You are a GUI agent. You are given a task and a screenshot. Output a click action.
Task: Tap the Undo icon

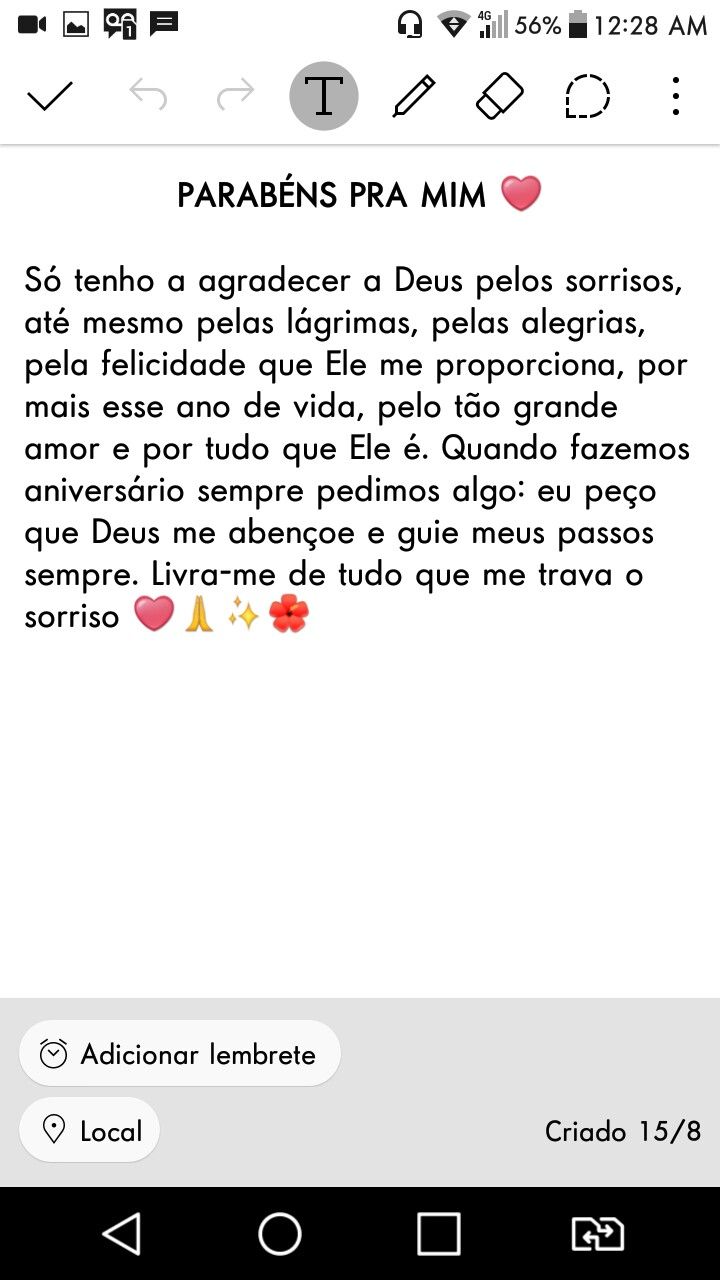pos(148,95)
